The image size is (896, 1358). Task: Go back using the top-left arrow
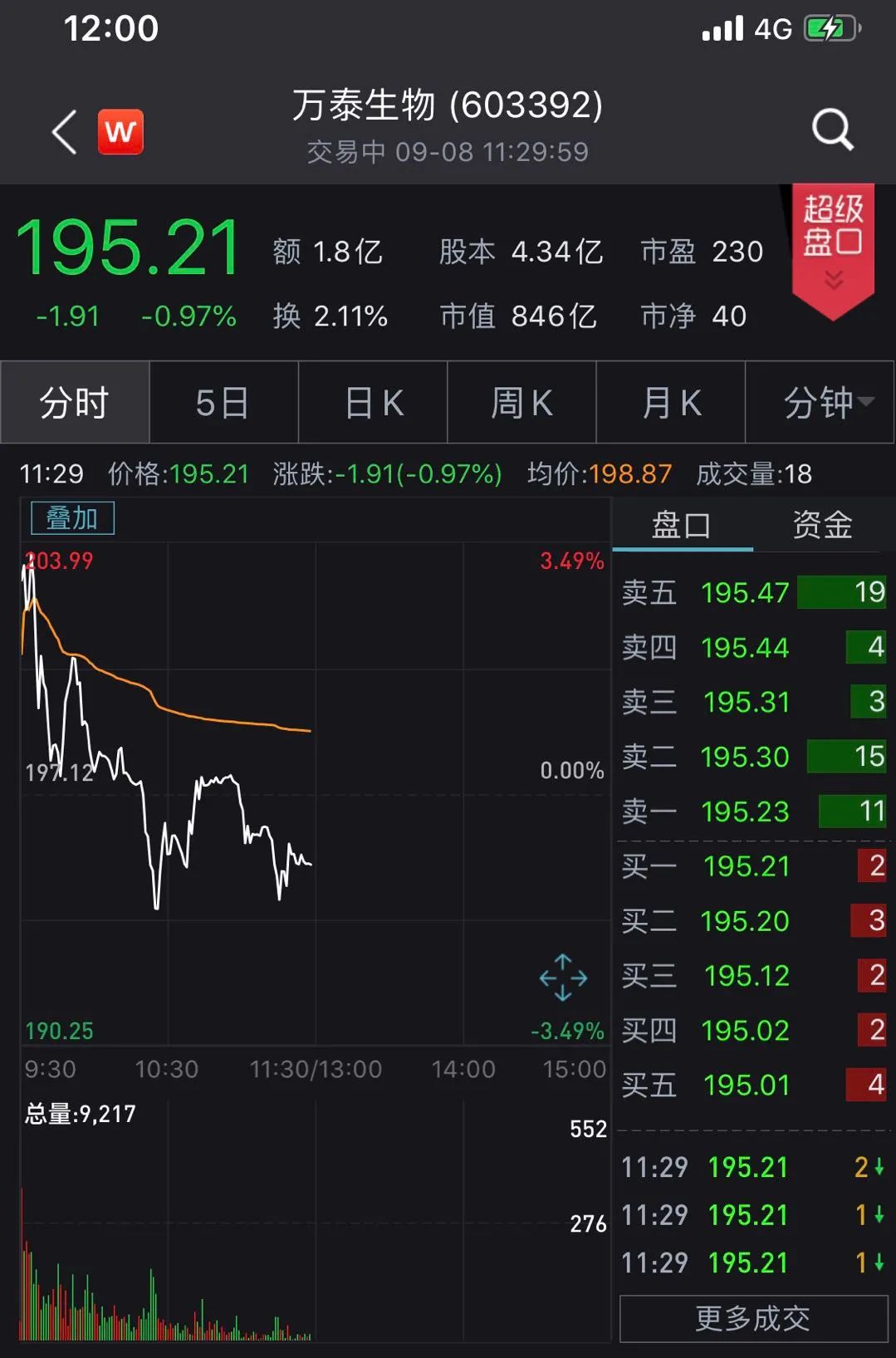point(65,131)
